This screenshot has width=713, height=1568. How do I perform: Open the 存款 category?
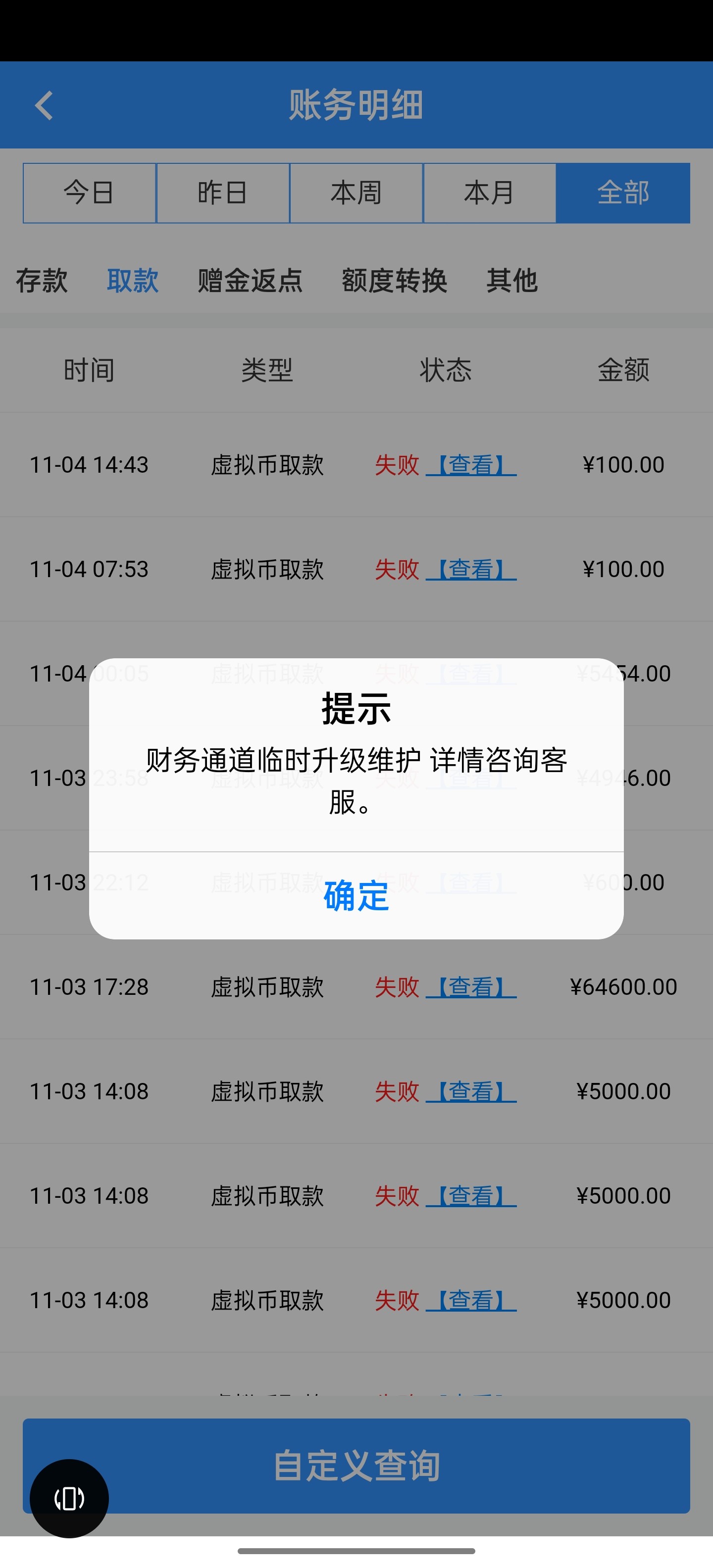(42, 281)
